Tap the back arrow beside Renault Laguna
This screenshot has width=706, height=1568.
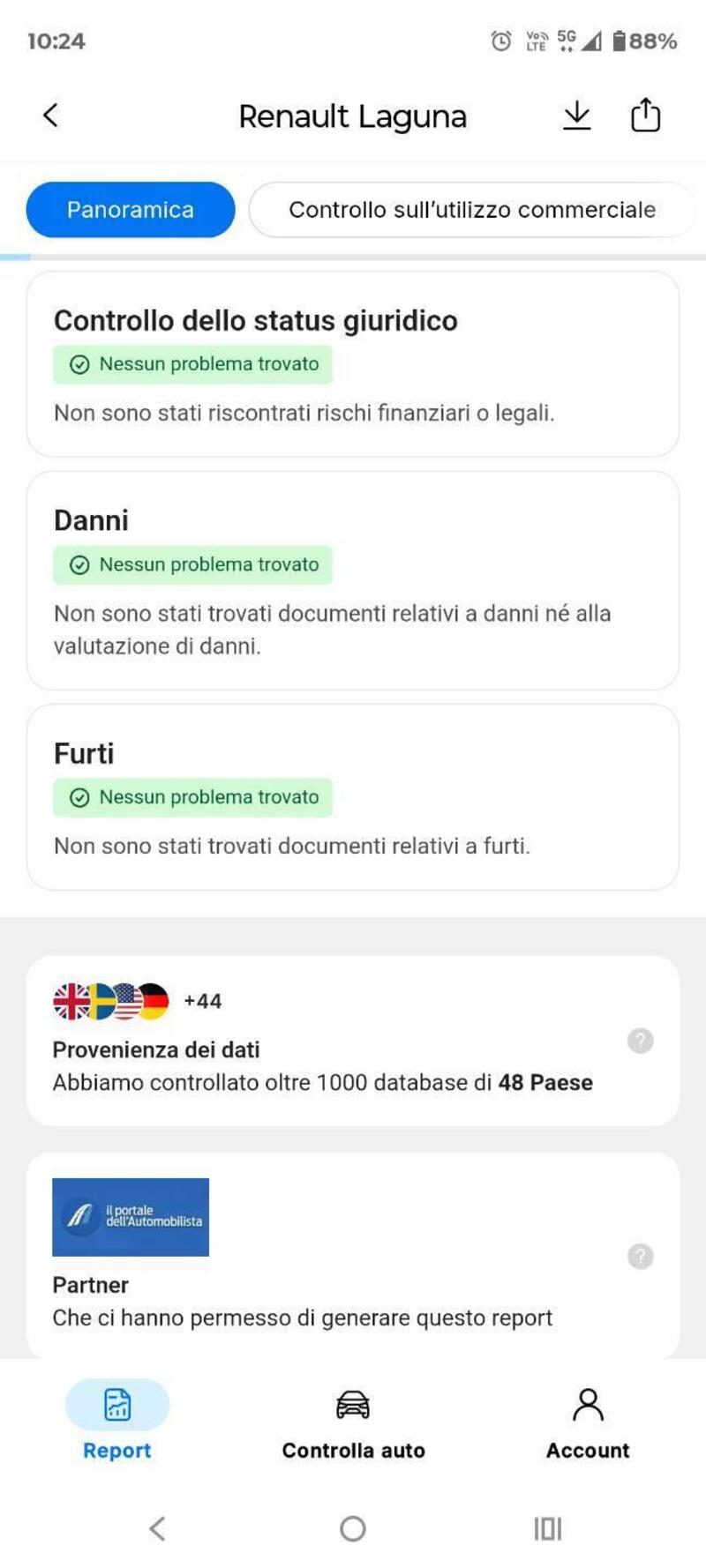(x=50, y=115)
